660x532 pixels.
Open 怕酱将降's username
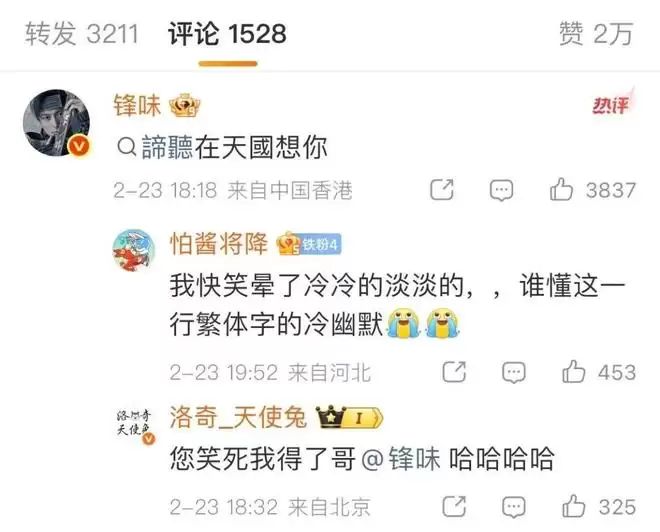coord(217,244)
